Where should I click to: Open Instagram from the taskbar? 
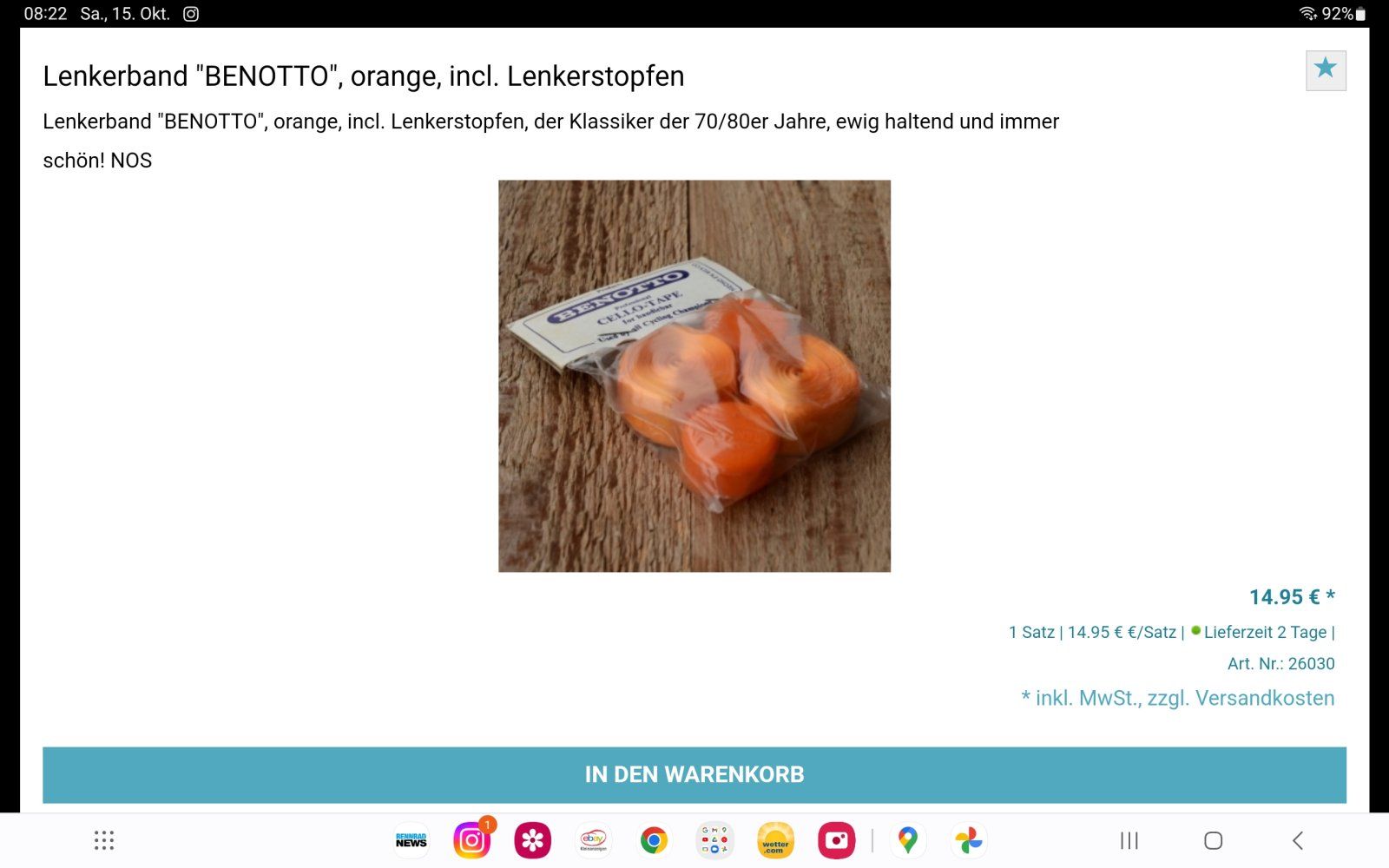471,840
